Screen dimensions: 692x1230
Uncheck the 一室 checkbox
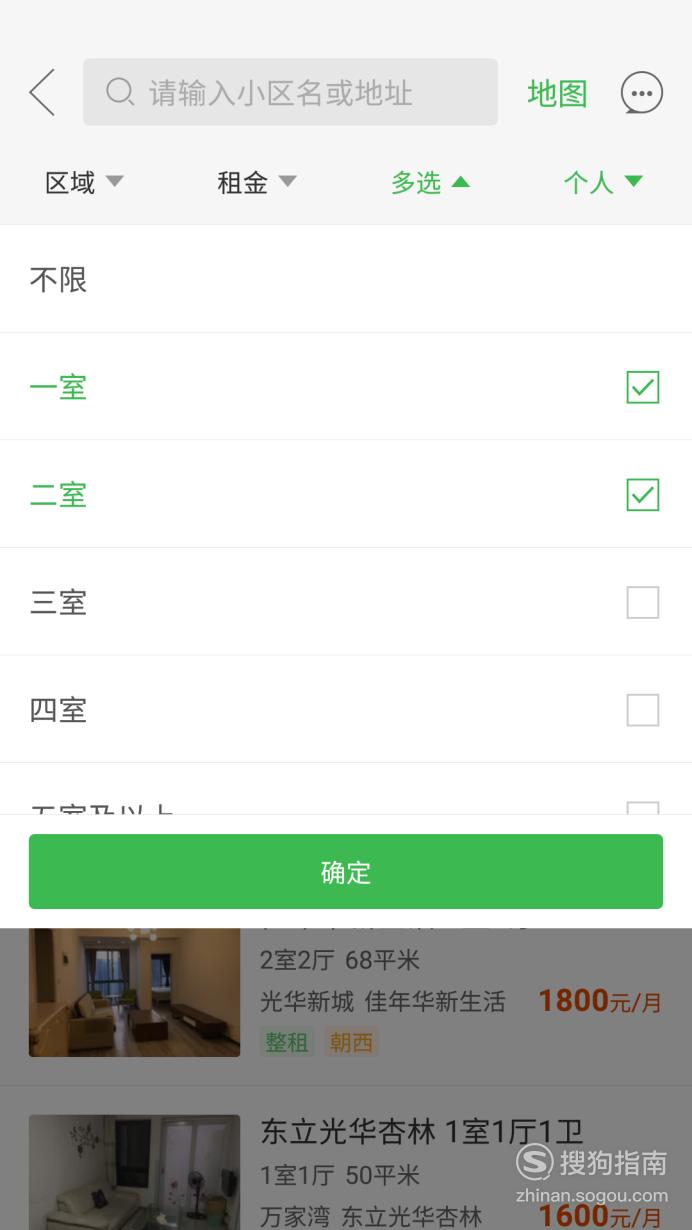tap(642, 387)
